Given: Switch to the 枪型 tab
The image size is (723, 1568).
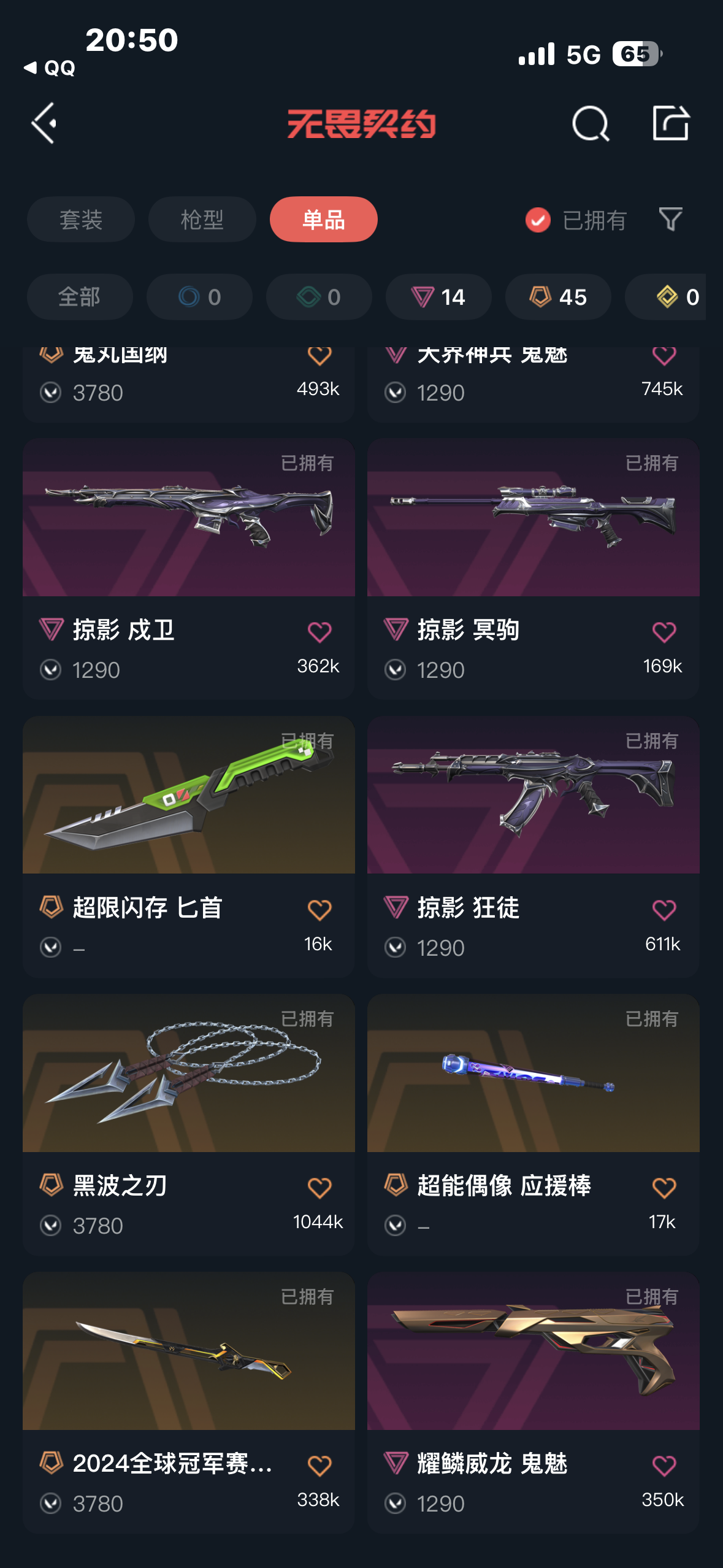Looking at the screenshot, I should tap(202, 220).
